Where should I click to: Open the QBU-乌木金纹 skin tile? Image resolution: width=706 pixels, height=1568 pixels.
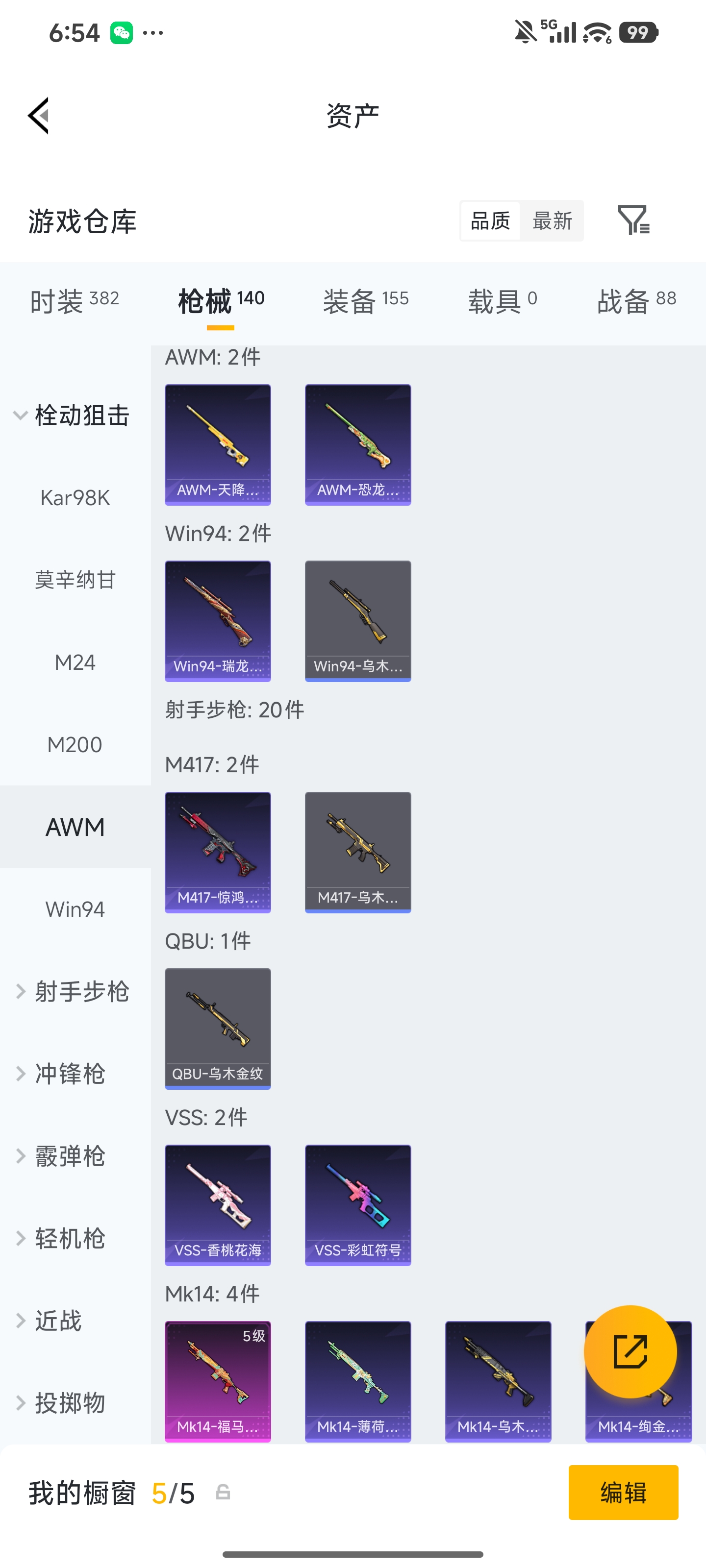point(218,1029)
